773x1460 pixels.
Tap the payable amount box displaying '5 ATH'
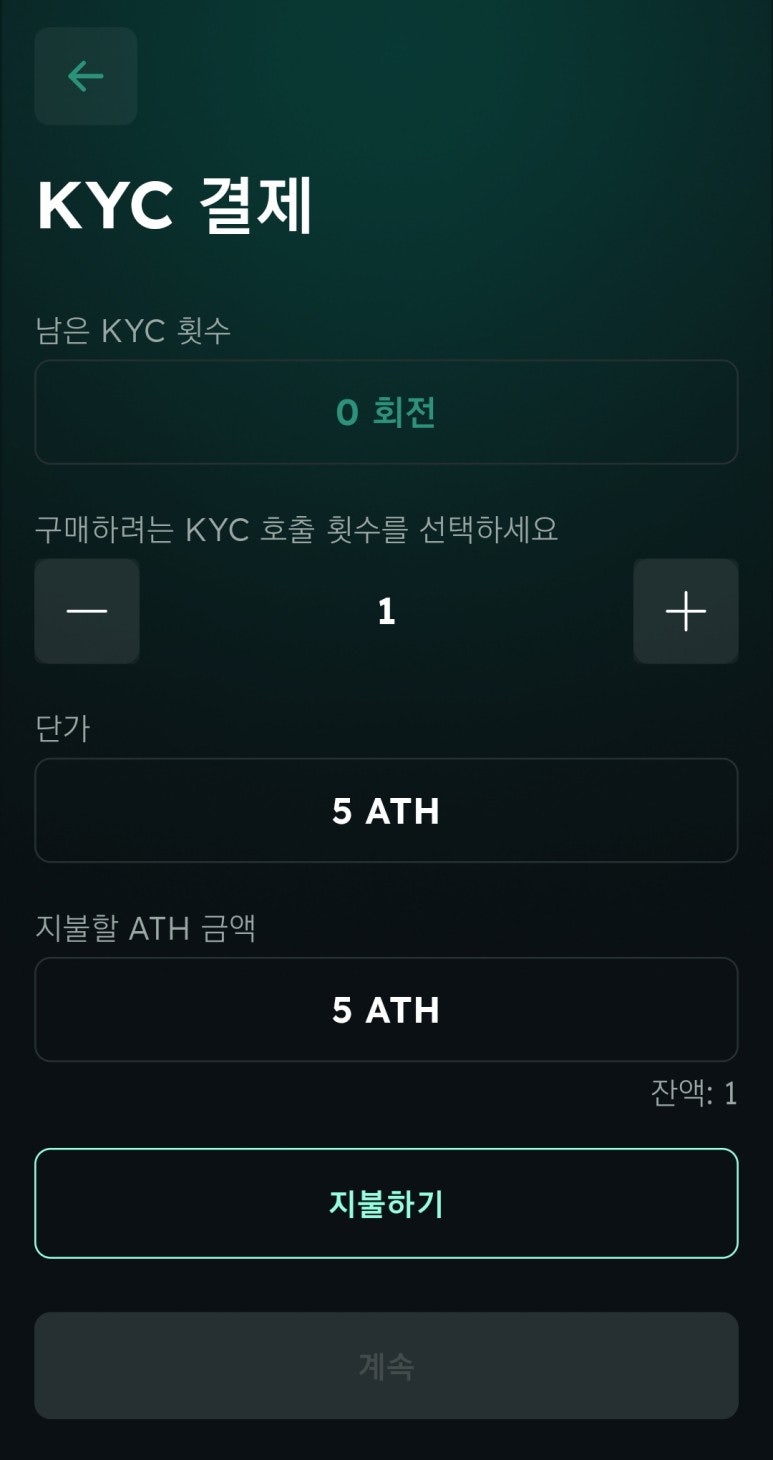click(386, 1009)
